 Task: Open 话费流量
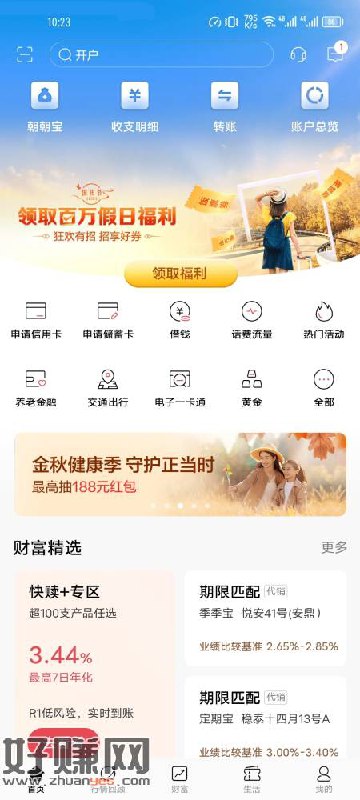(x=252, y=320)
